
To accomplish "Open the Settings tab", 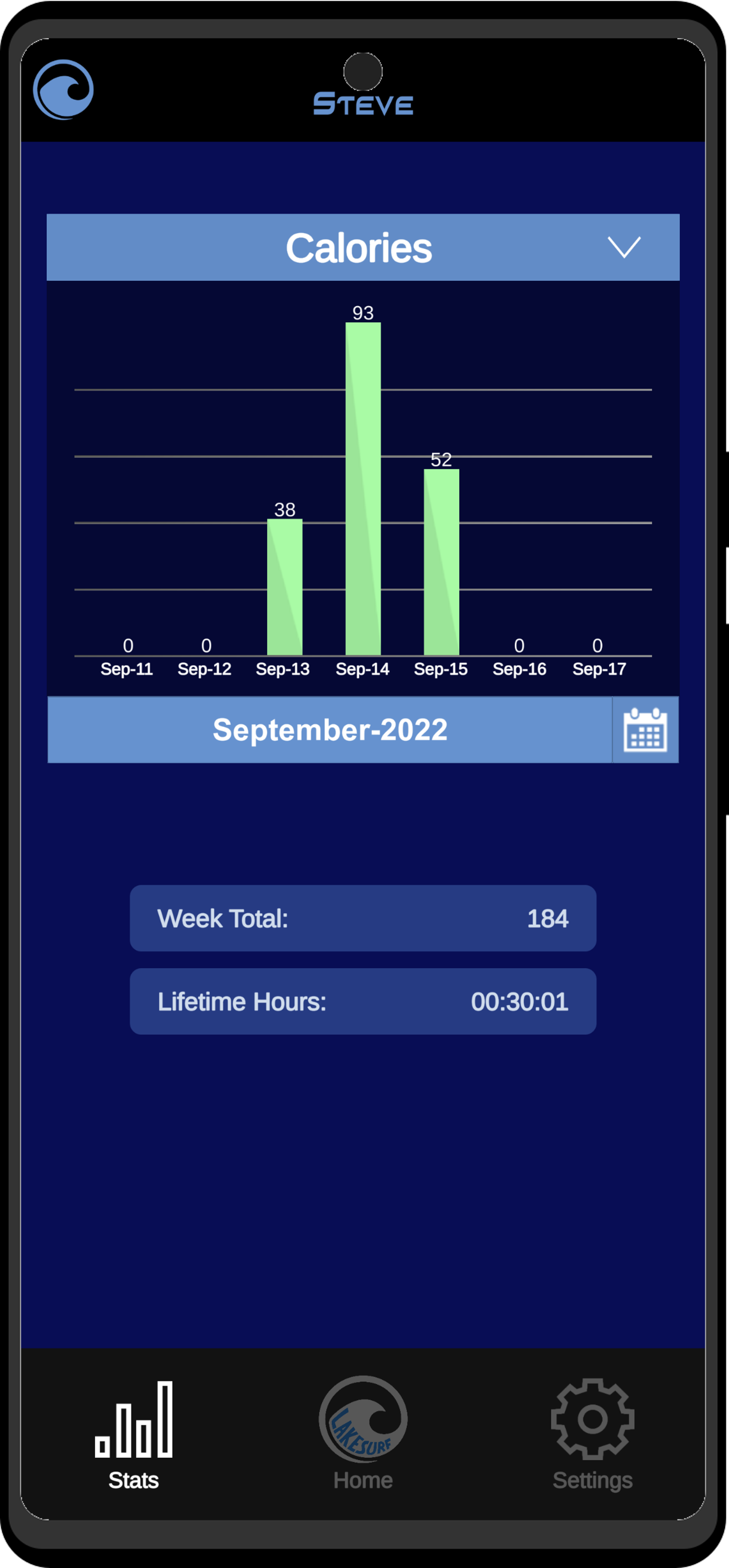I will coord(592,1433).
